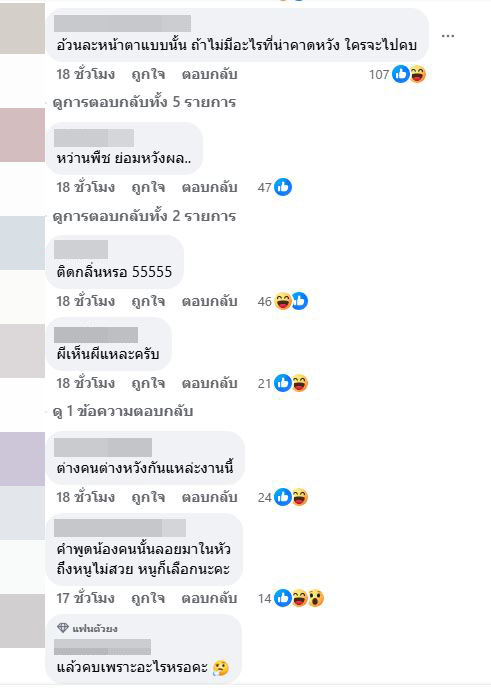Like the 'ติดกลิ่นหรอ 55555' comment

148,301
